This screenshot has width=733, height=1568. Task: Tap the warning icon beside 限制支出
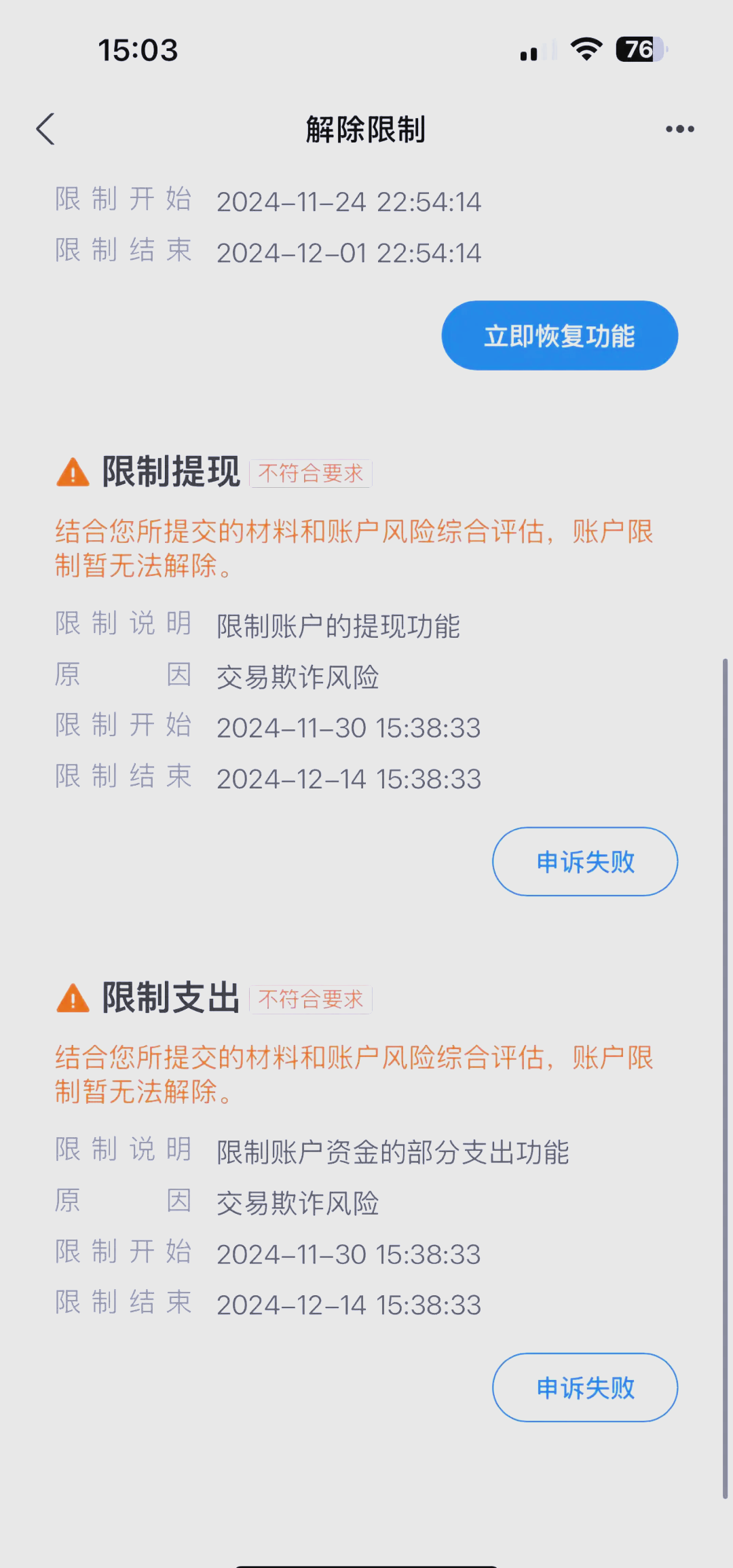click(x=72, y=997)
